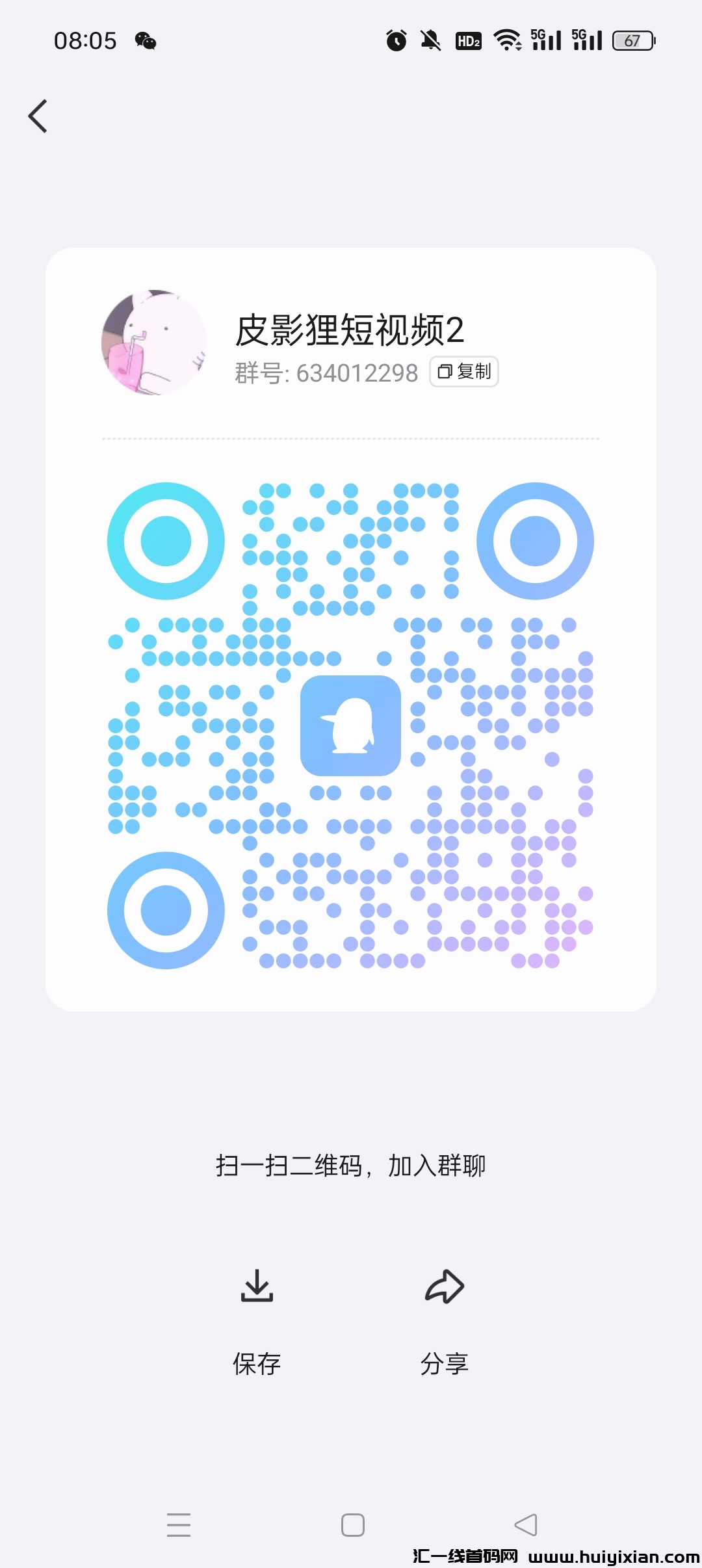Tap the WeChat notification icon in the status bar
Screen dimensions: 702x1568
click(x=144, y=40)
